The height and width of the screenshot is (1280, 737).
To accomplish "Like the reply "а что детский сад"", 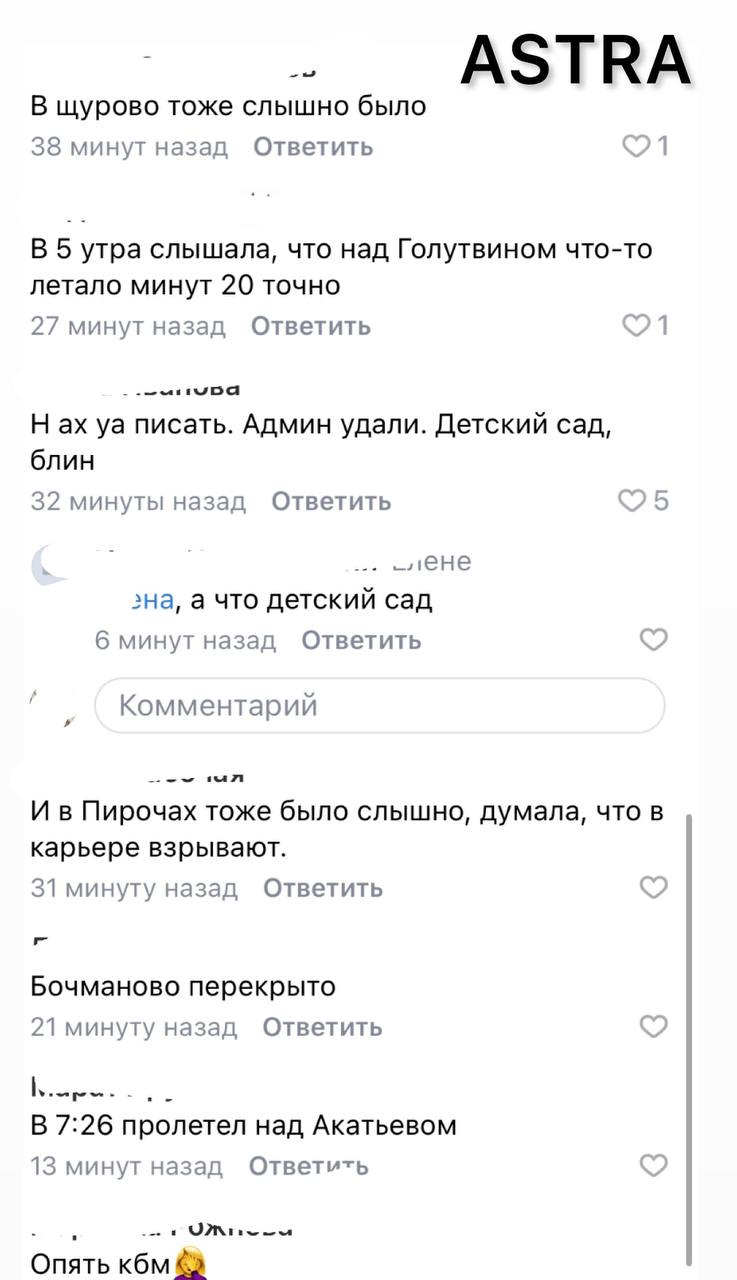I will coord(653,640).
